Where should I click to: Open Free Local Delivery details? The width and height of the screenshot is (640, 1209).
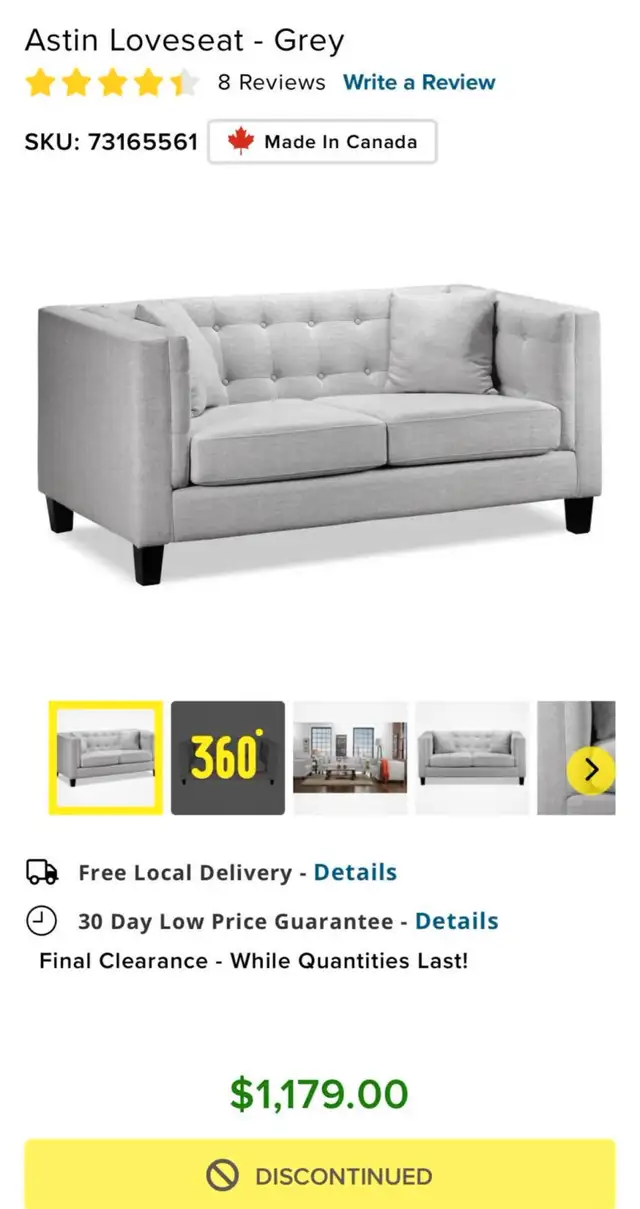[355, 872]
